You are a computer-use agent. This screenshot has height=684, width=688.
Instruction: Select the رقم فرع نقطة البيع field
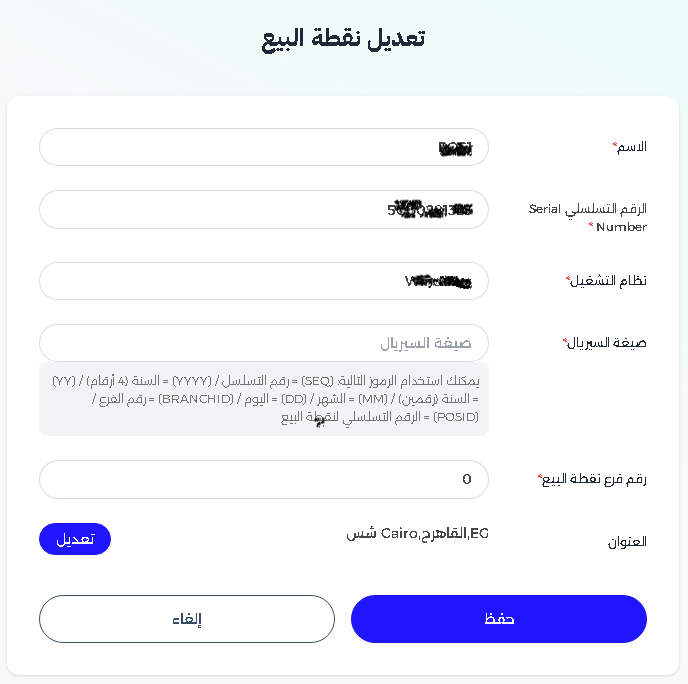click(263, 479)
